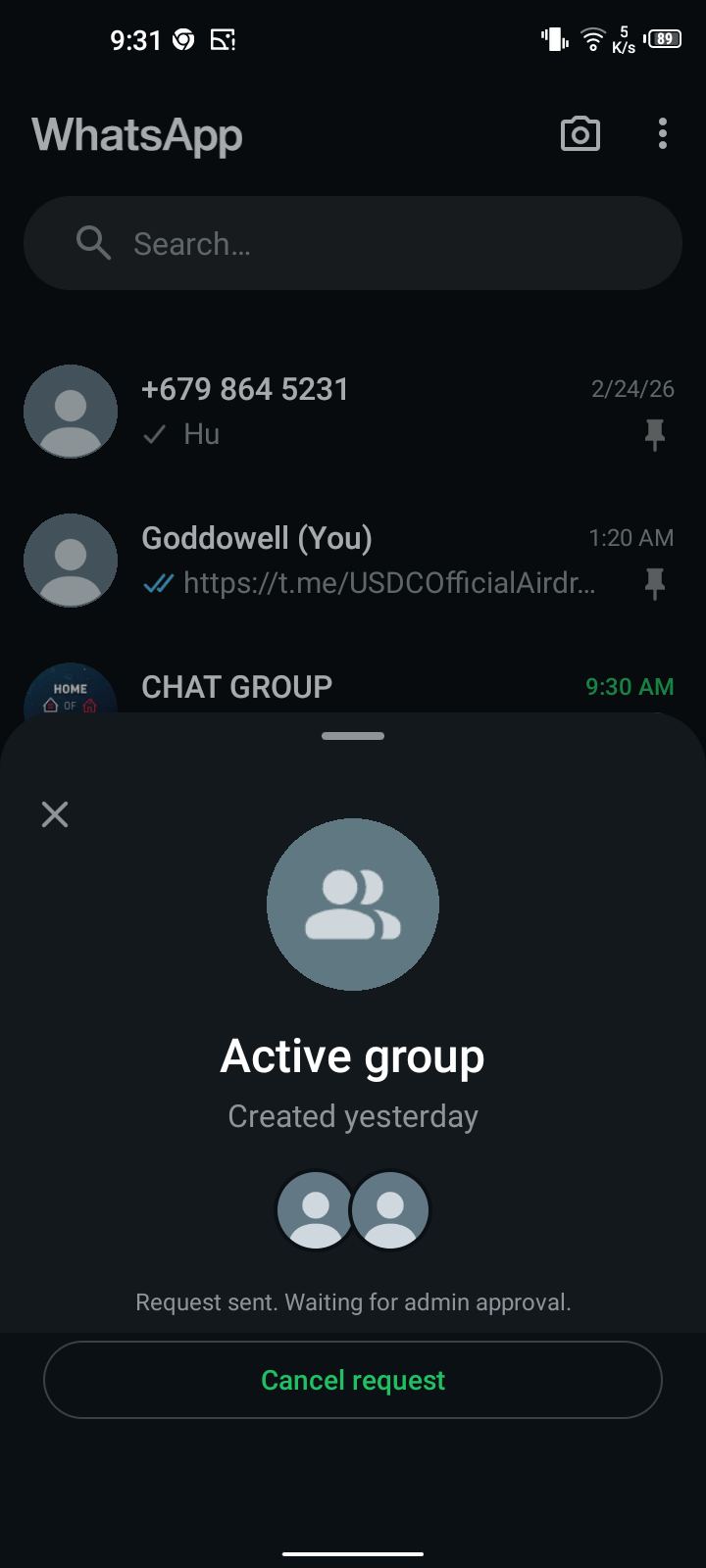
Task: Open the Goddowell (You) chat
Action: click(x=353, y=561)
